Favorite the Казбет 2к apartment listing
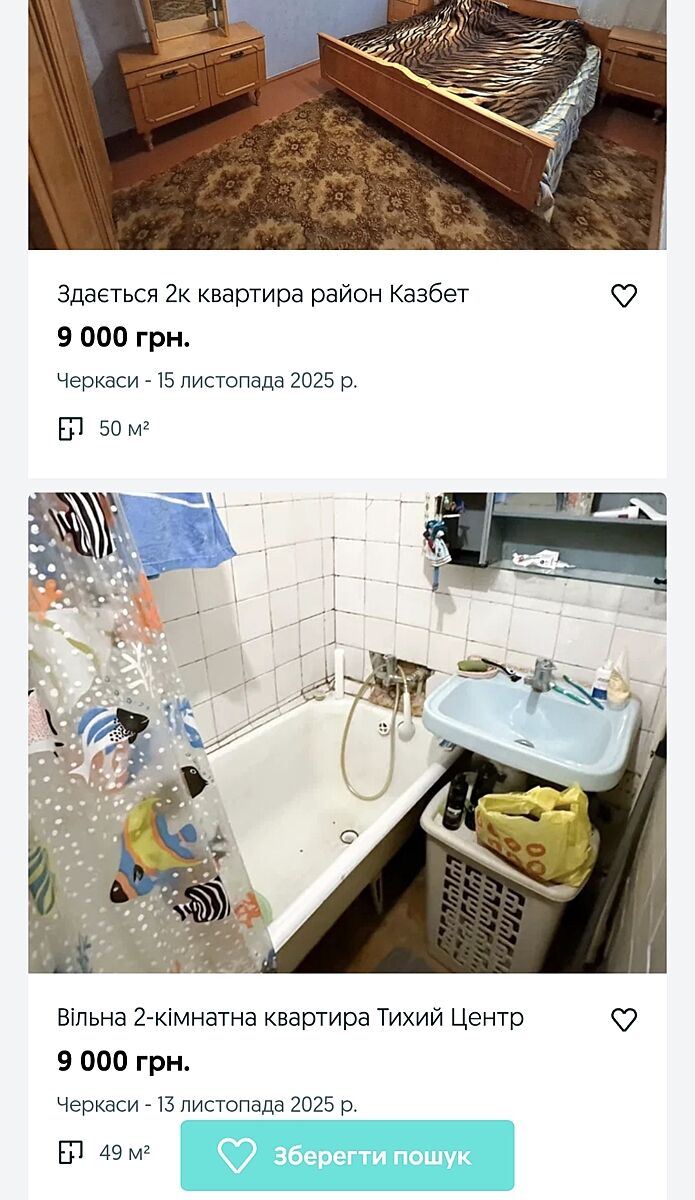Screen dimensions: 695x1200 pyautogui.click(x=624, y=296)
